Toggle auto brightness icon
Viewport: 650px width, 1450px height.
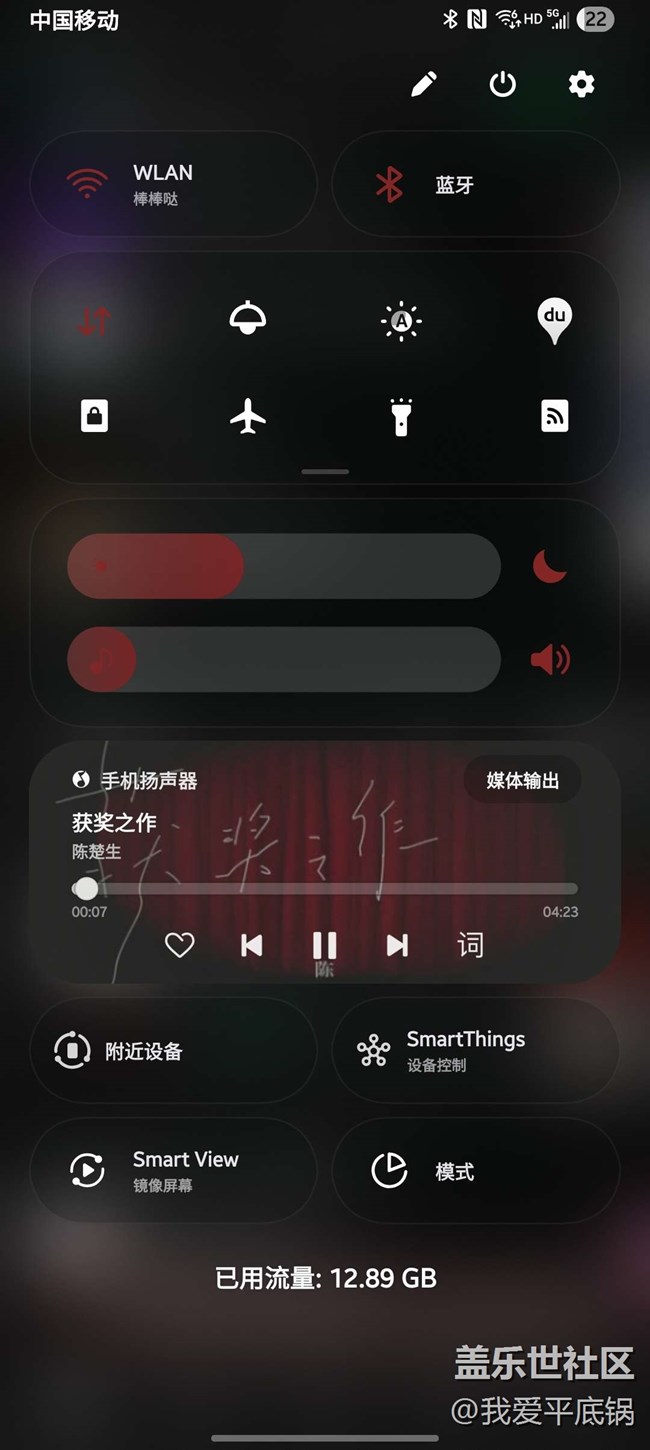tap(401, 321)
